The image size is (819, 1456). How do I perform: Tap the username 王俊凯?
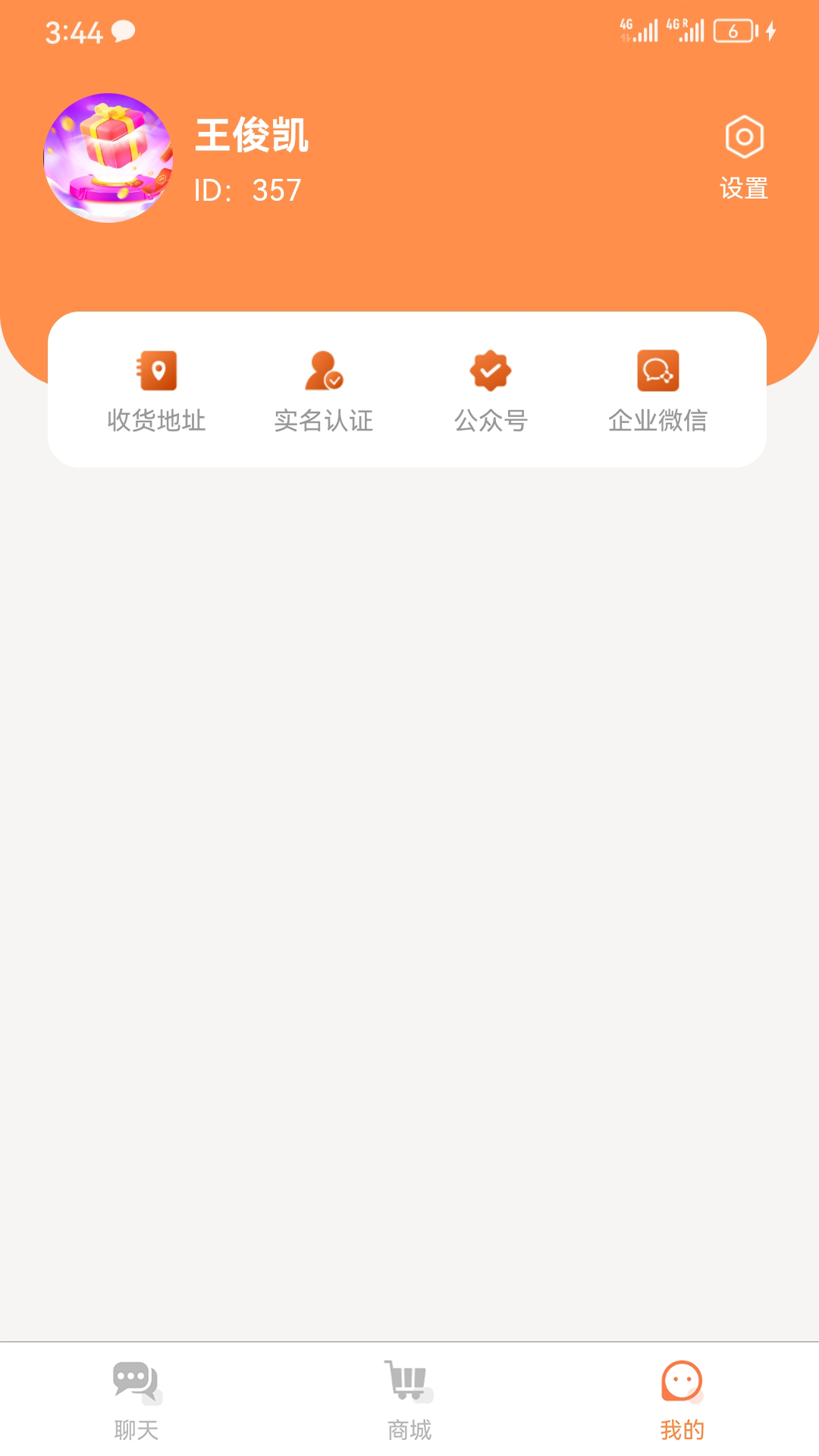(x=252, y=136)
